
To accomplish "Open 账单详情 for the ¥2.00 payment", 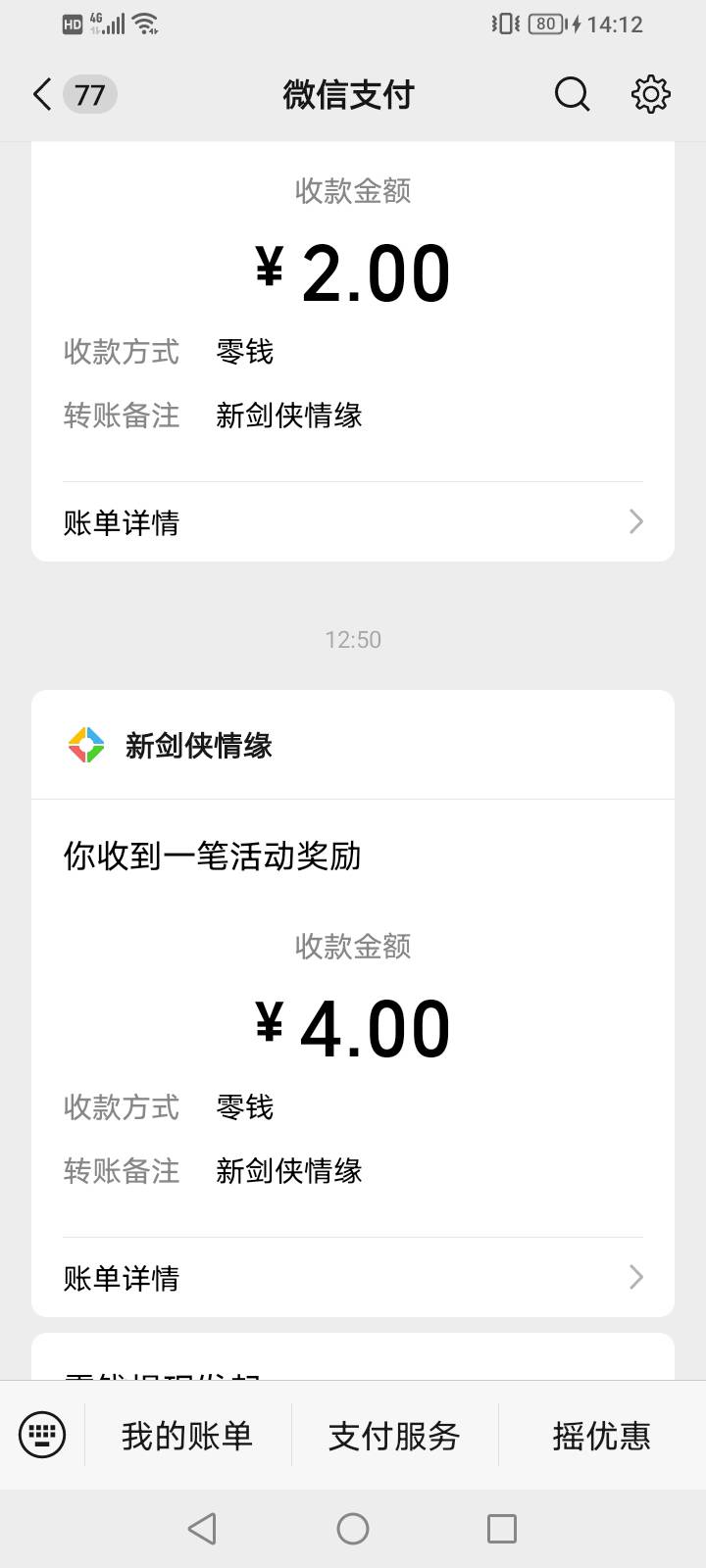I will pyautogui.click(x=353, y=522).
